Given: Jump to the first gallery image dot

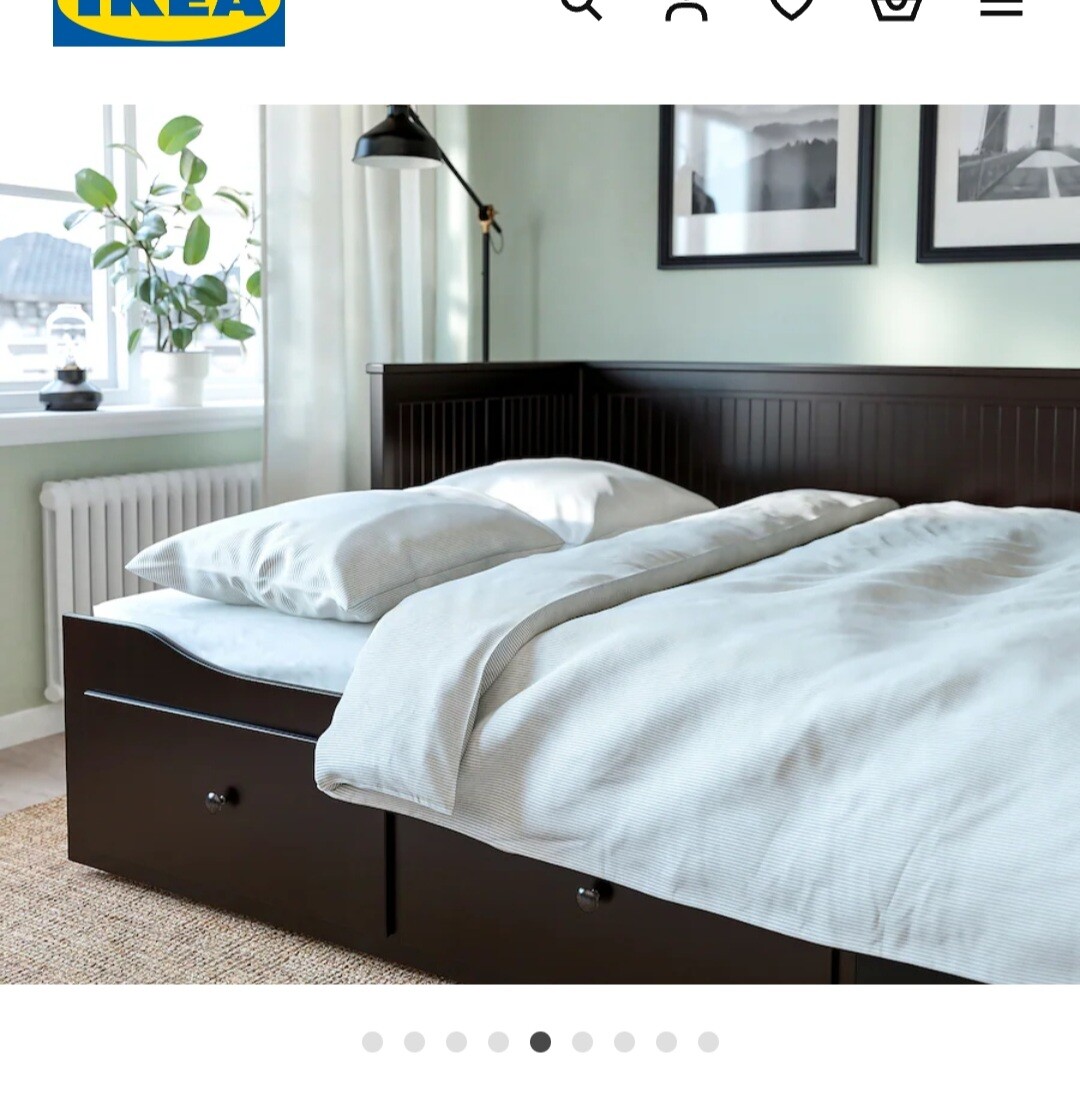Looking at the screenshot, I should click(372, 1042).
